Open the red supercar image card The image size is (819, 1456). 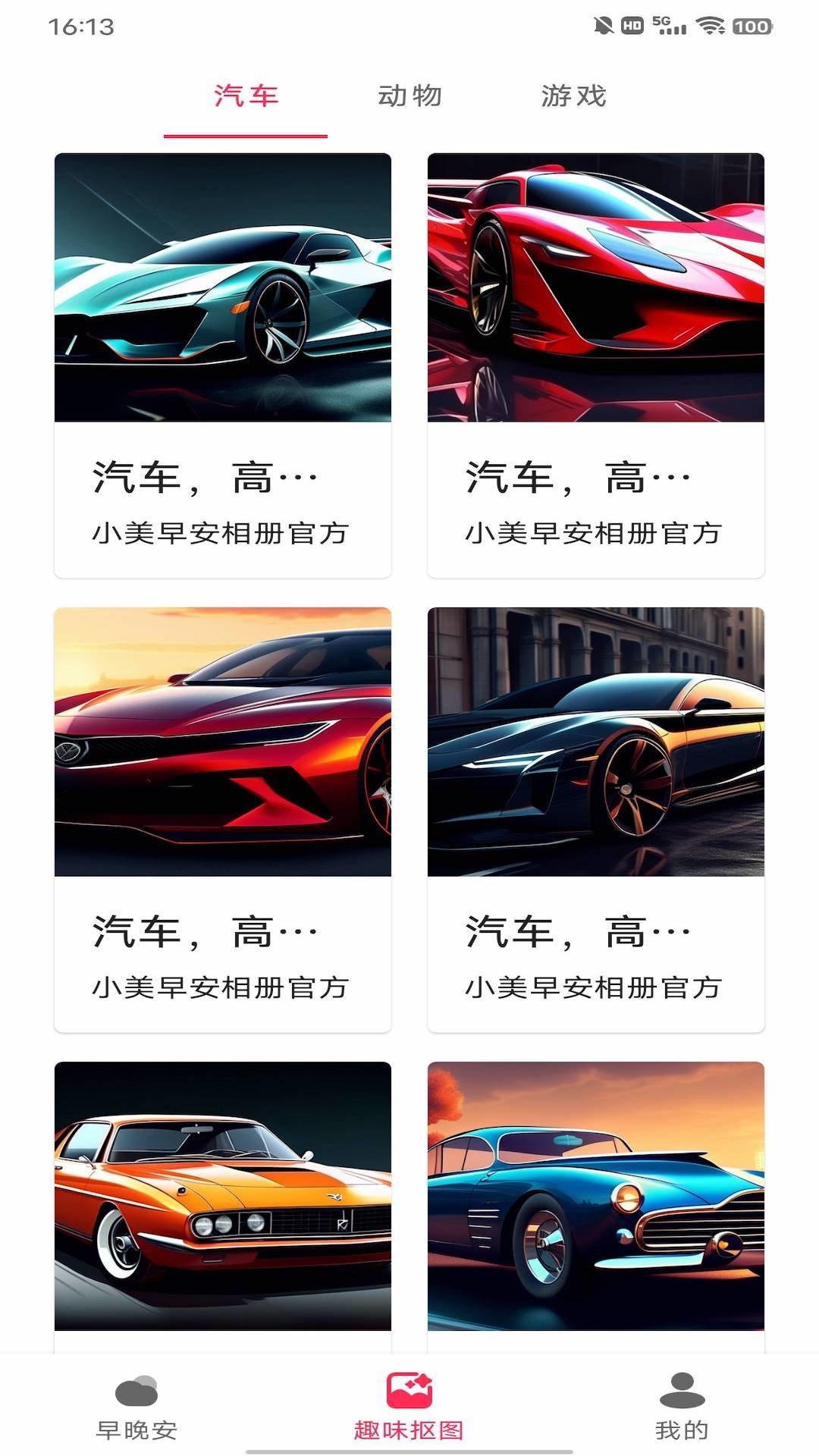pyautogui.click(x=596, y=288)
